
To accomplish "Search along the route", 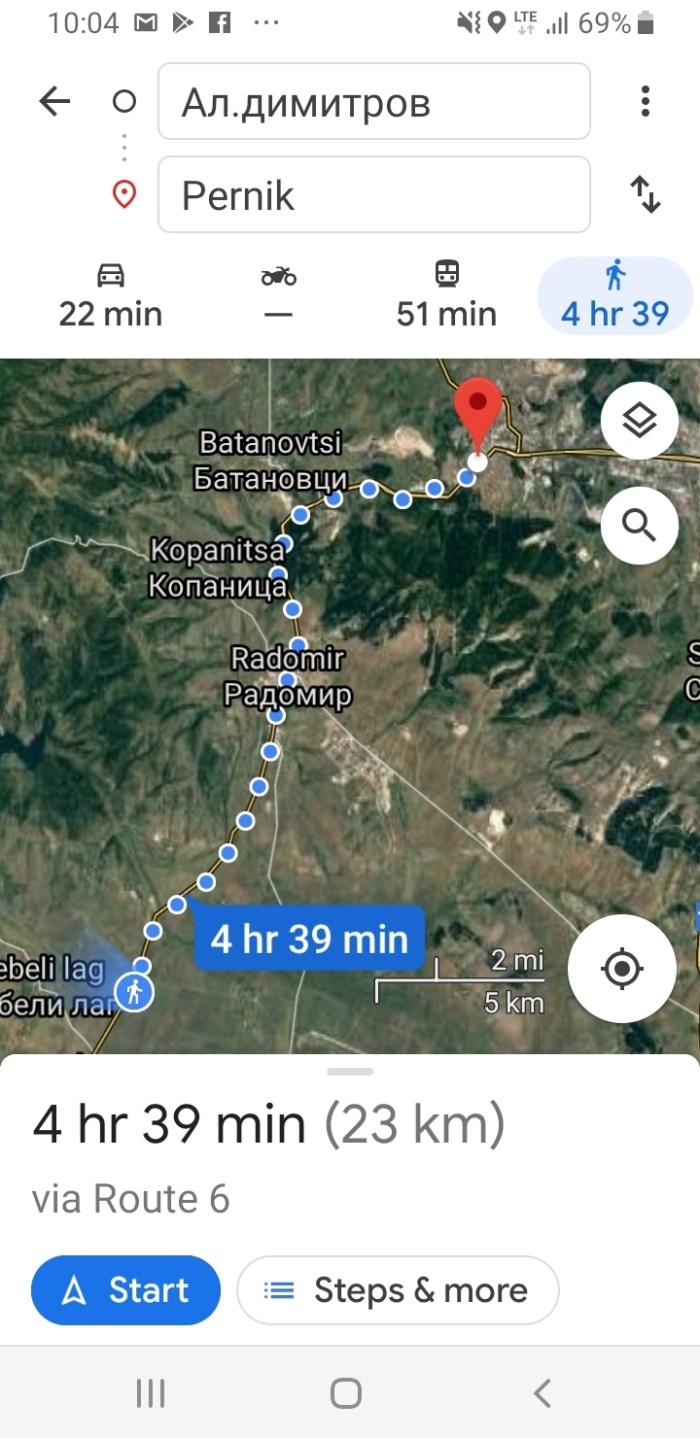I will [639, 523].
